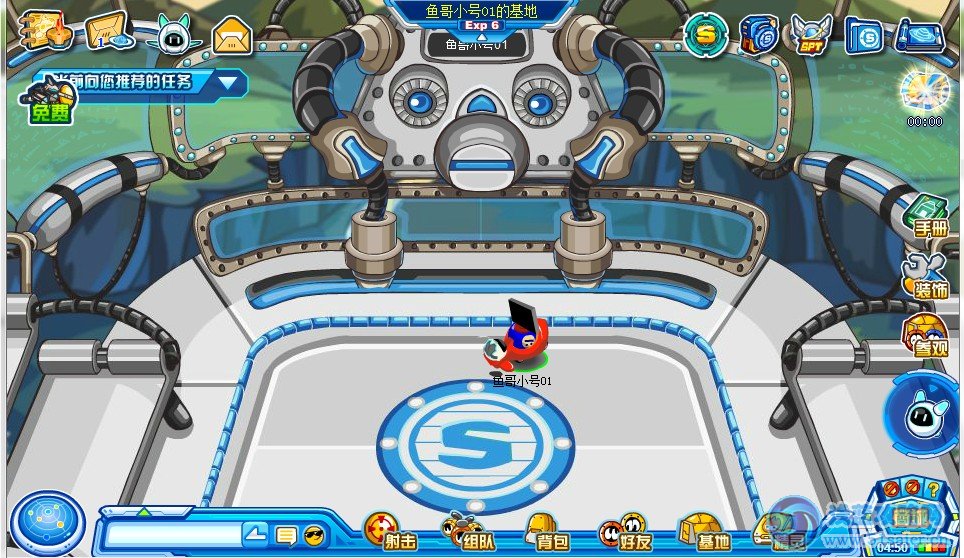
Task: Open the robot assistant in the top bar
Action: coord(173,36)
